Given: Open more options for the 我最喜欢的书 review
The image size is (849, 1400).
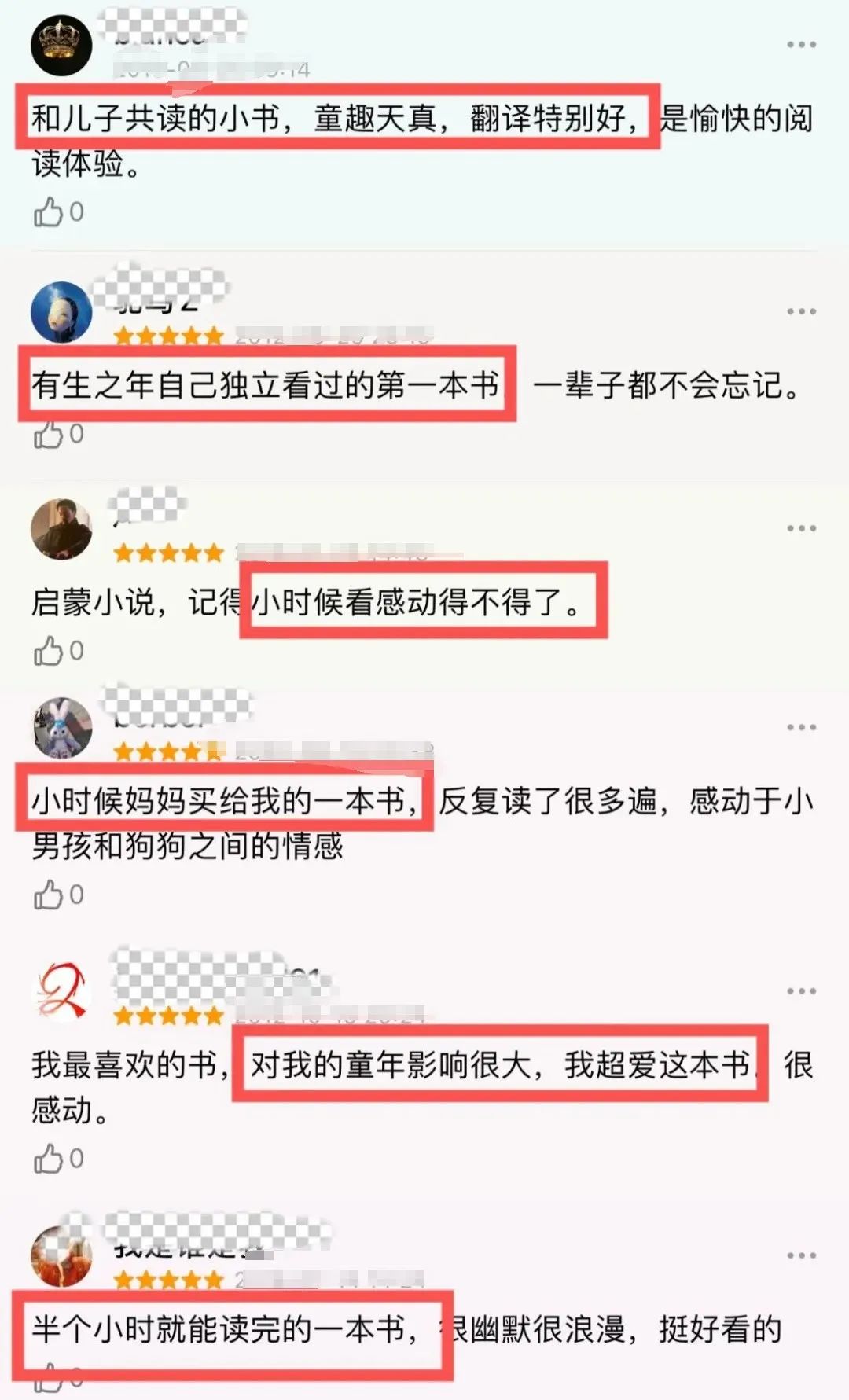Looking at the screenshot, I should (x=801, y=991).
